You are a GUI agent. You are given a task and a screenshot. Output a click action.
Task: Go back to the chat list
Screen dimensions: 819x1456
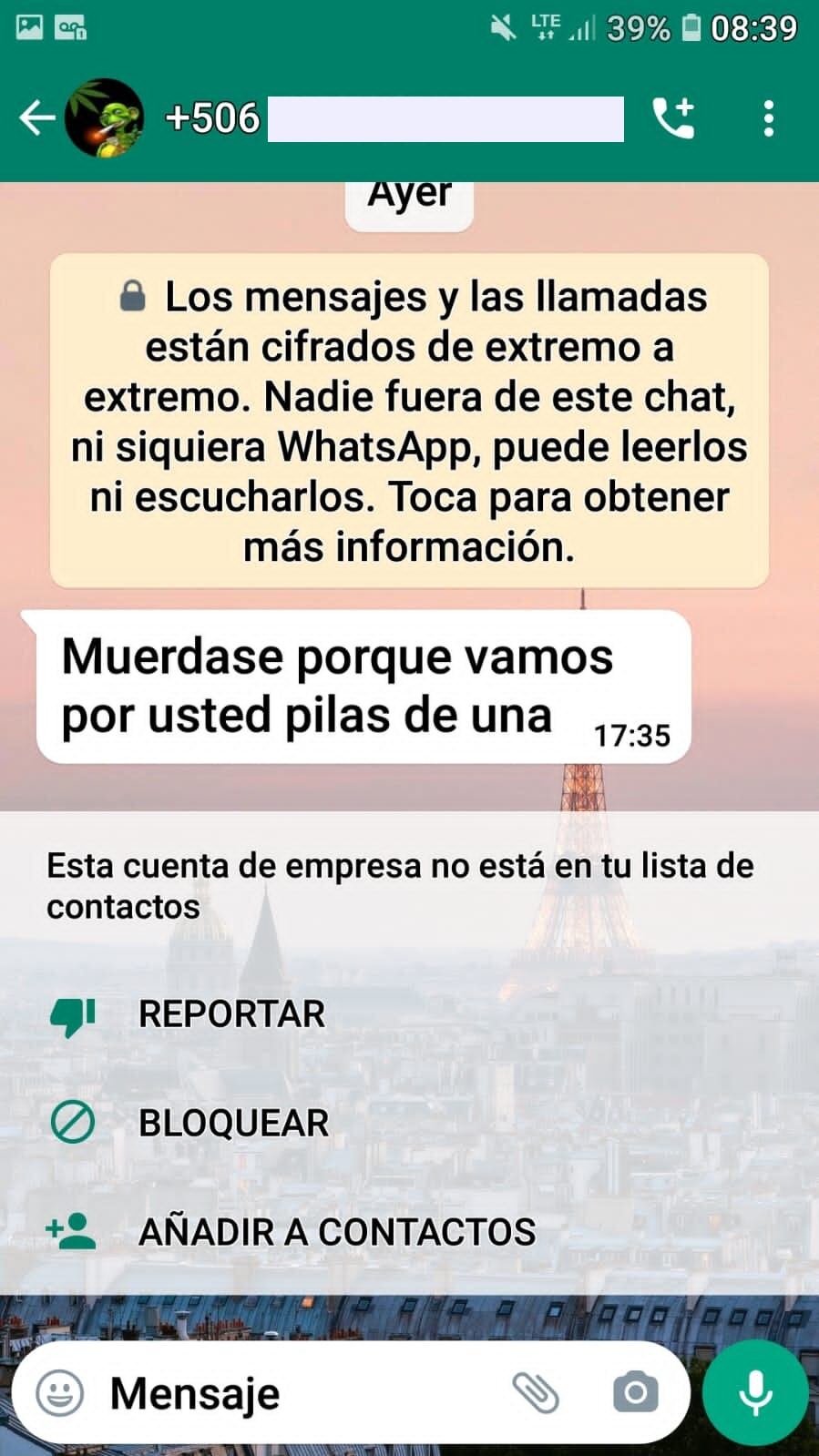[36, 118]
